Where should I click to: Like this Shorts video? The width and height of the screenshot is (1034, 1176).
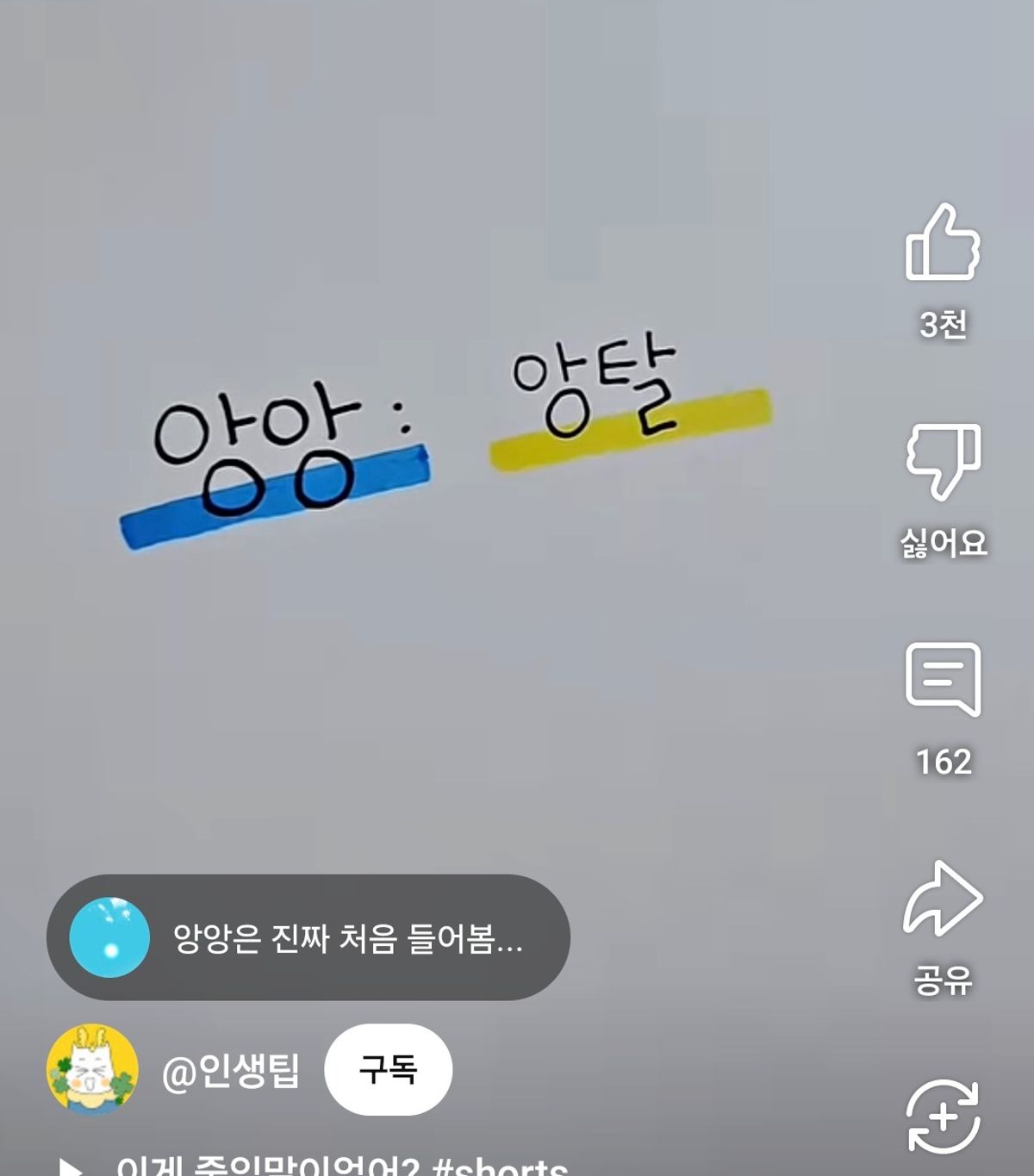click(943, 244)
